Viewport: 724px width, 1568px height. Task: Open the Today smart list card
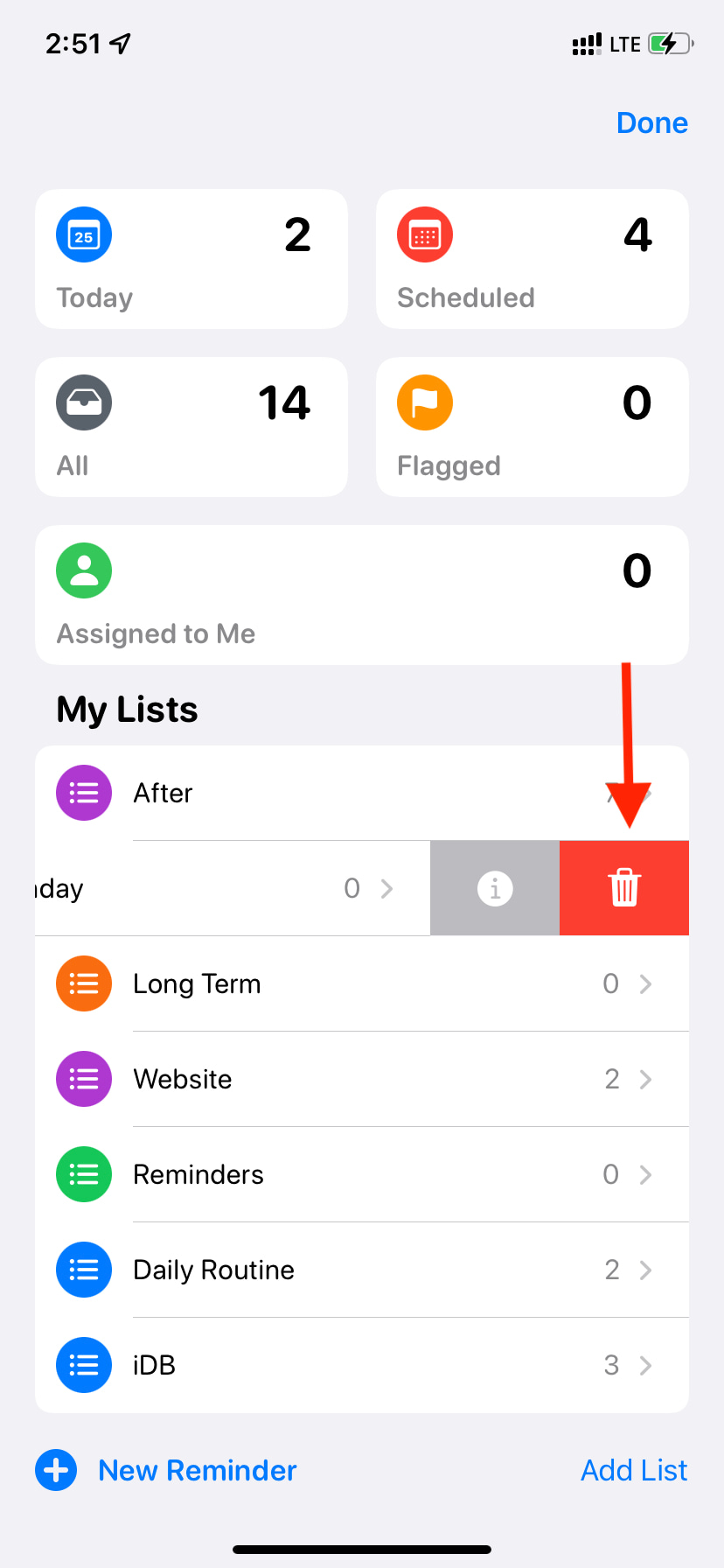tap(191, 259)
